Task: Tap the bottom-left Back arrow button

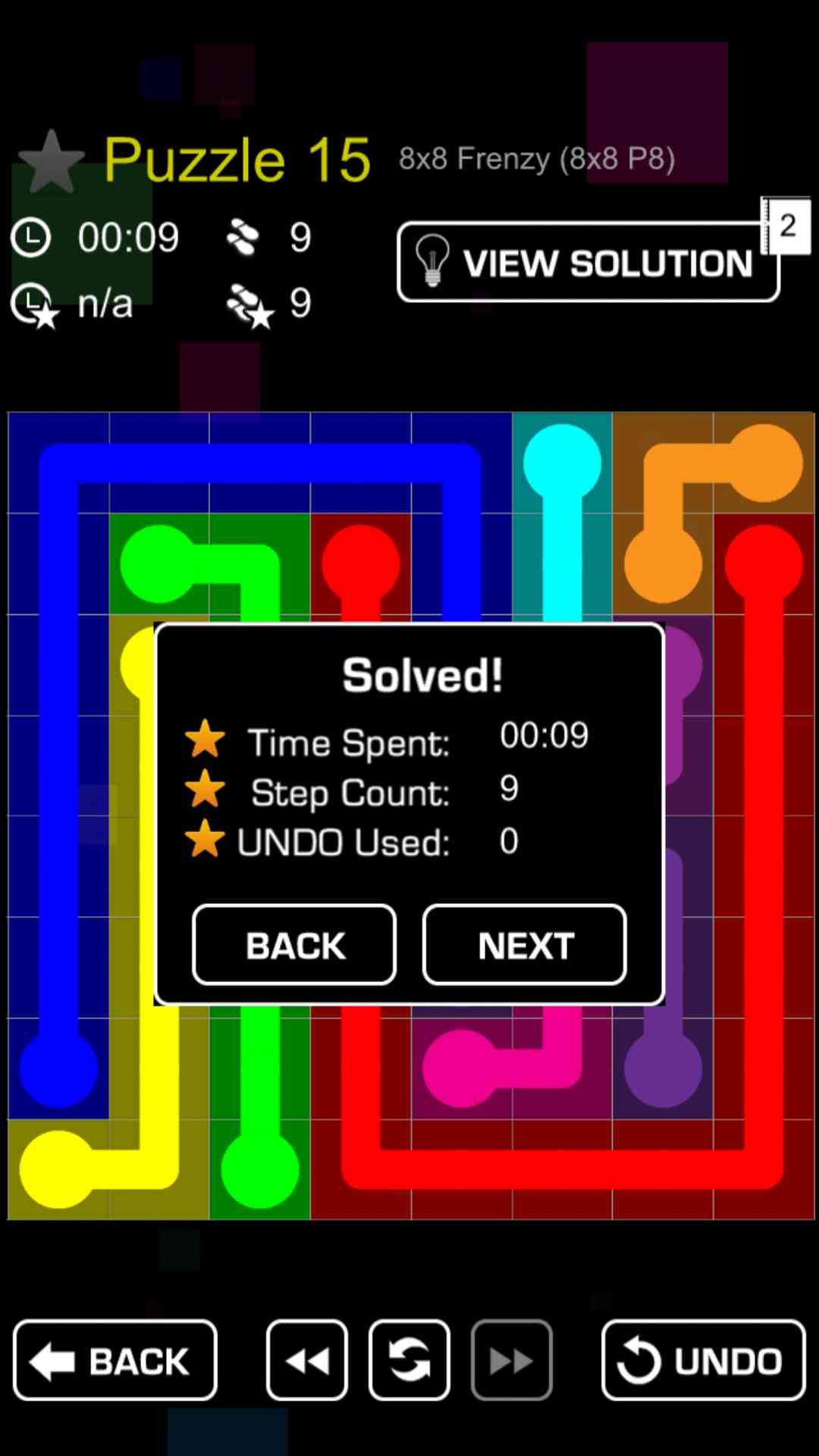Action: (x=115, y=1360)
